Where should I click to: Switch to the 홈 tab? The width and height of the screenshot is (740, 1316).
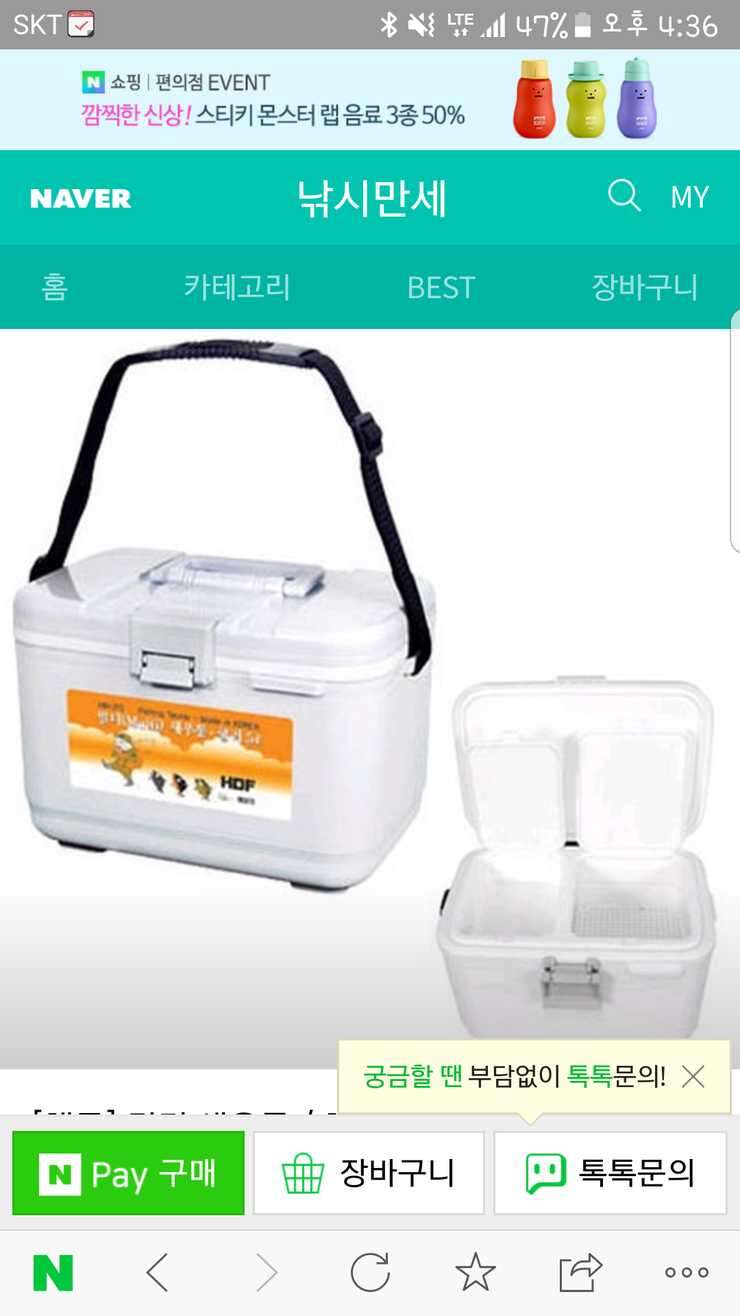tap(54, 287)
